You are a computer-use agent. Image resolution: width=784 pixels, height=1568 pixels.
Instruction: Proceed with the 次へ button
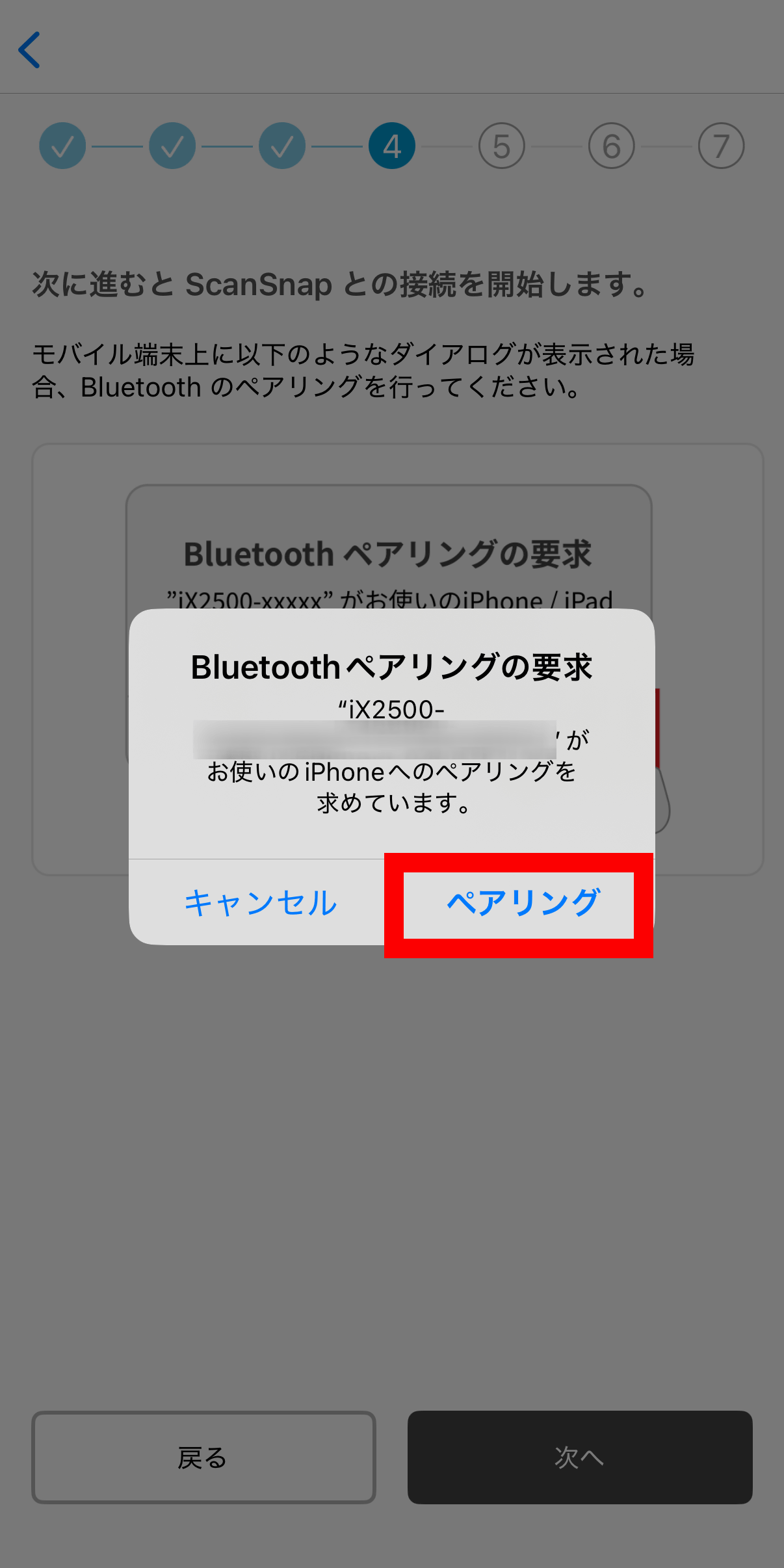click(x=580, y=1457)
